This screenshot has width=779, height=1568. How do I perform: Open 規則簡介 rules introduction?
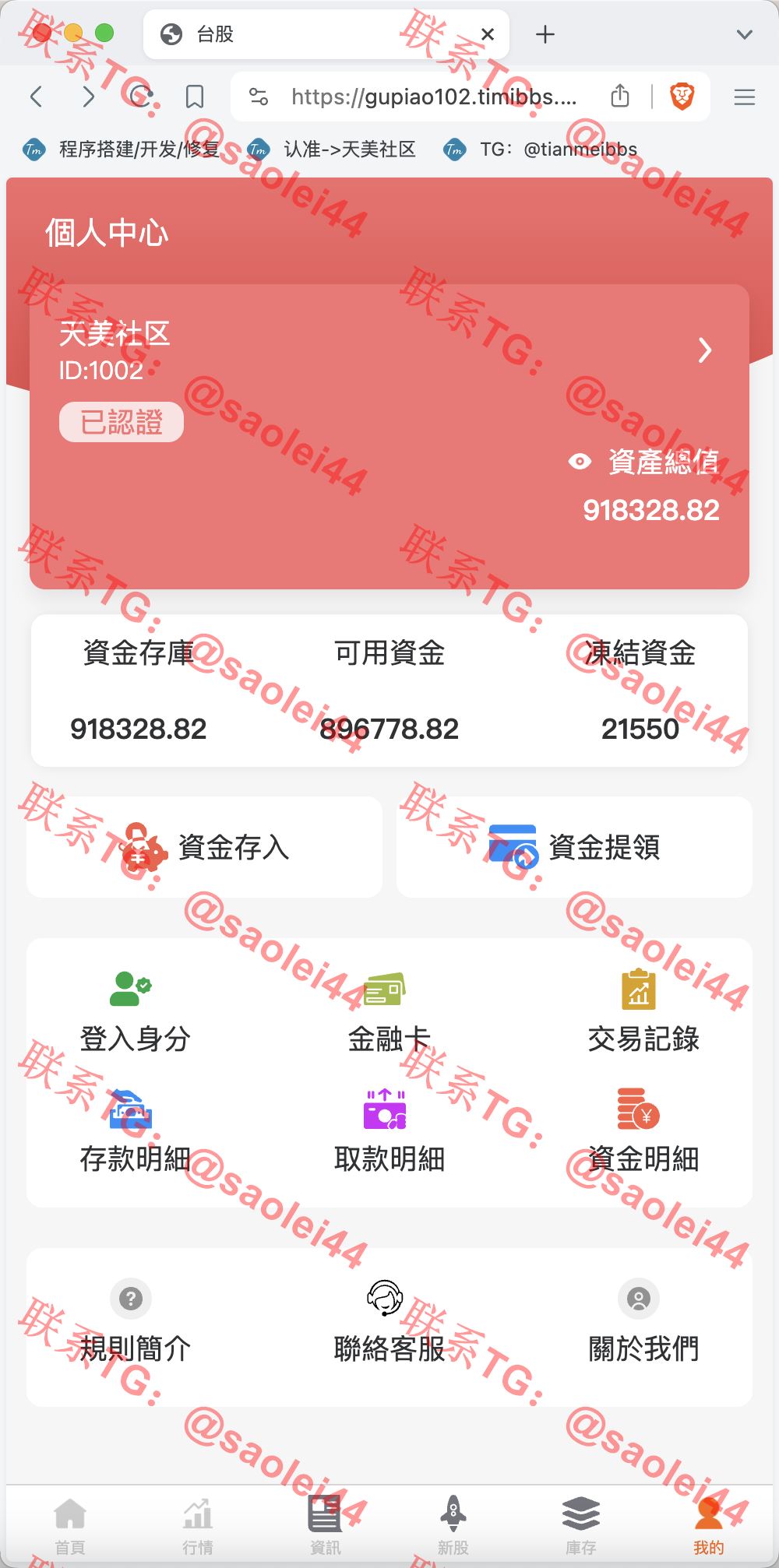coord(135,1322)
